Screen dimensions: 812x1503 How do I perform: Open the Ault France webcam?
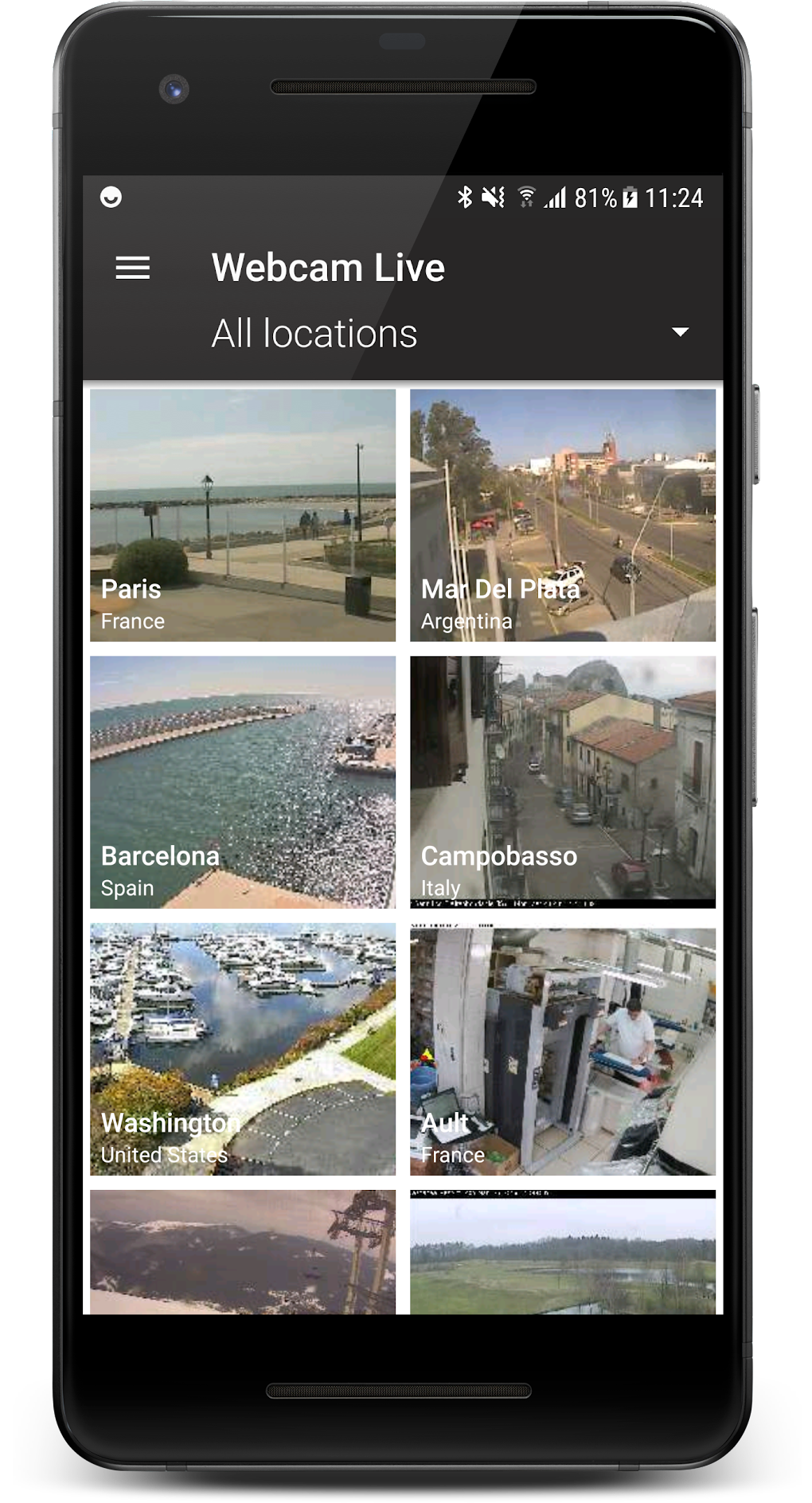click(563, 1048)
